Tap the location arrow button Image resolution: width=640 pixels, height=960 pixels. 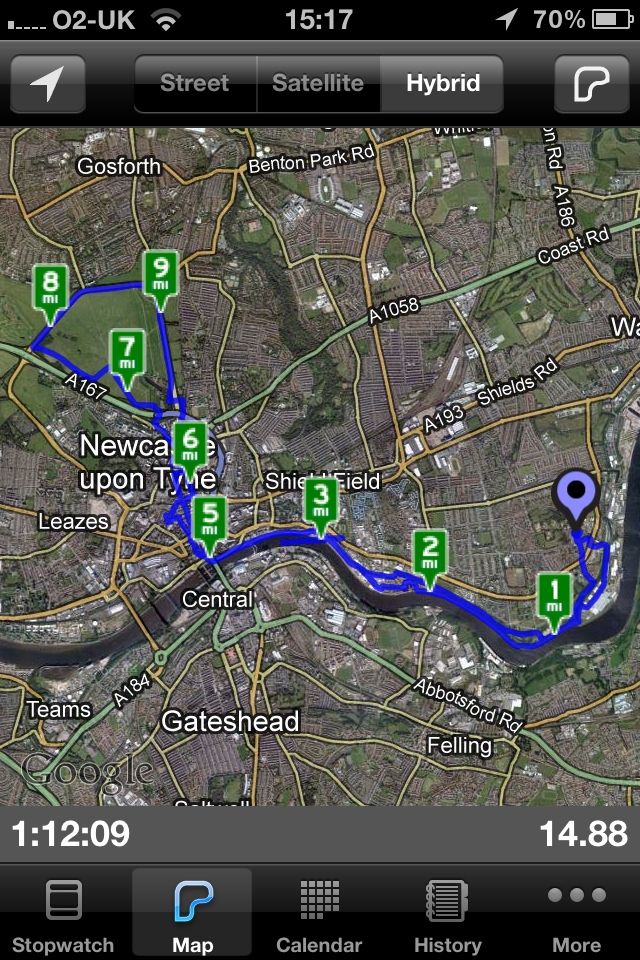point(47,84)
